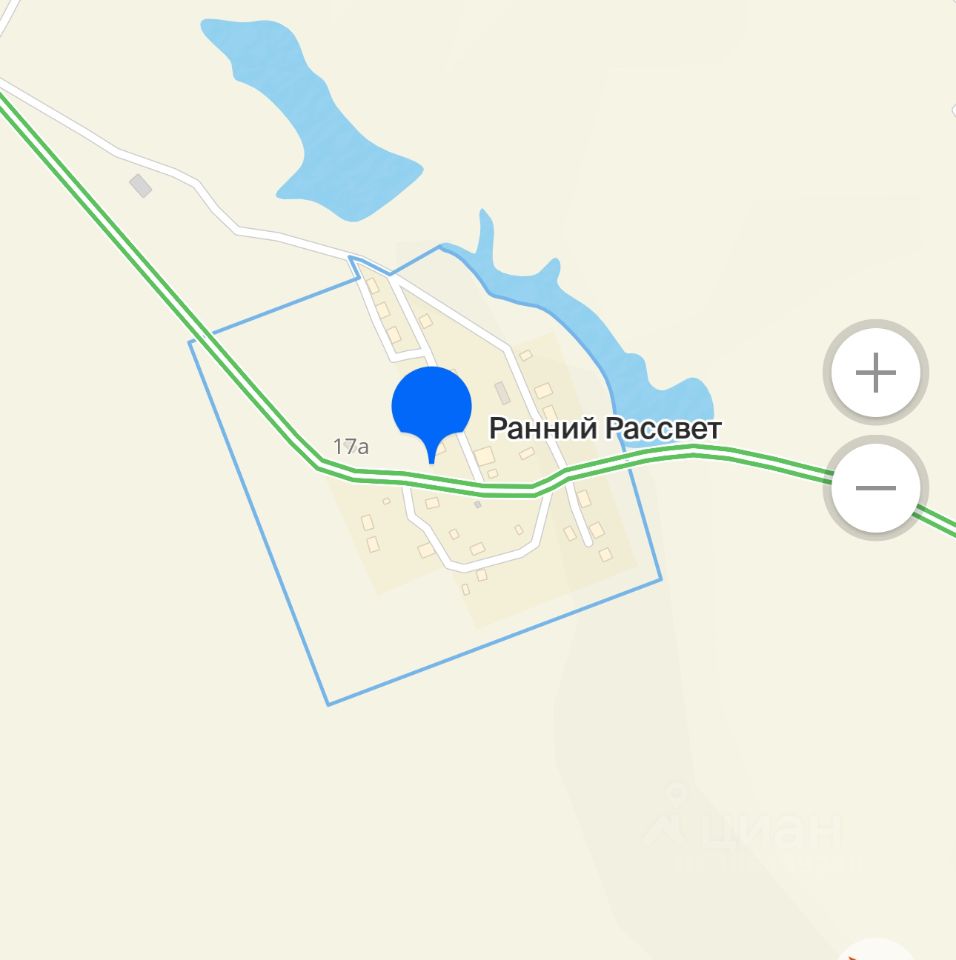Zoom in on the map
This screenshot has height=960, width=956.
875,373
